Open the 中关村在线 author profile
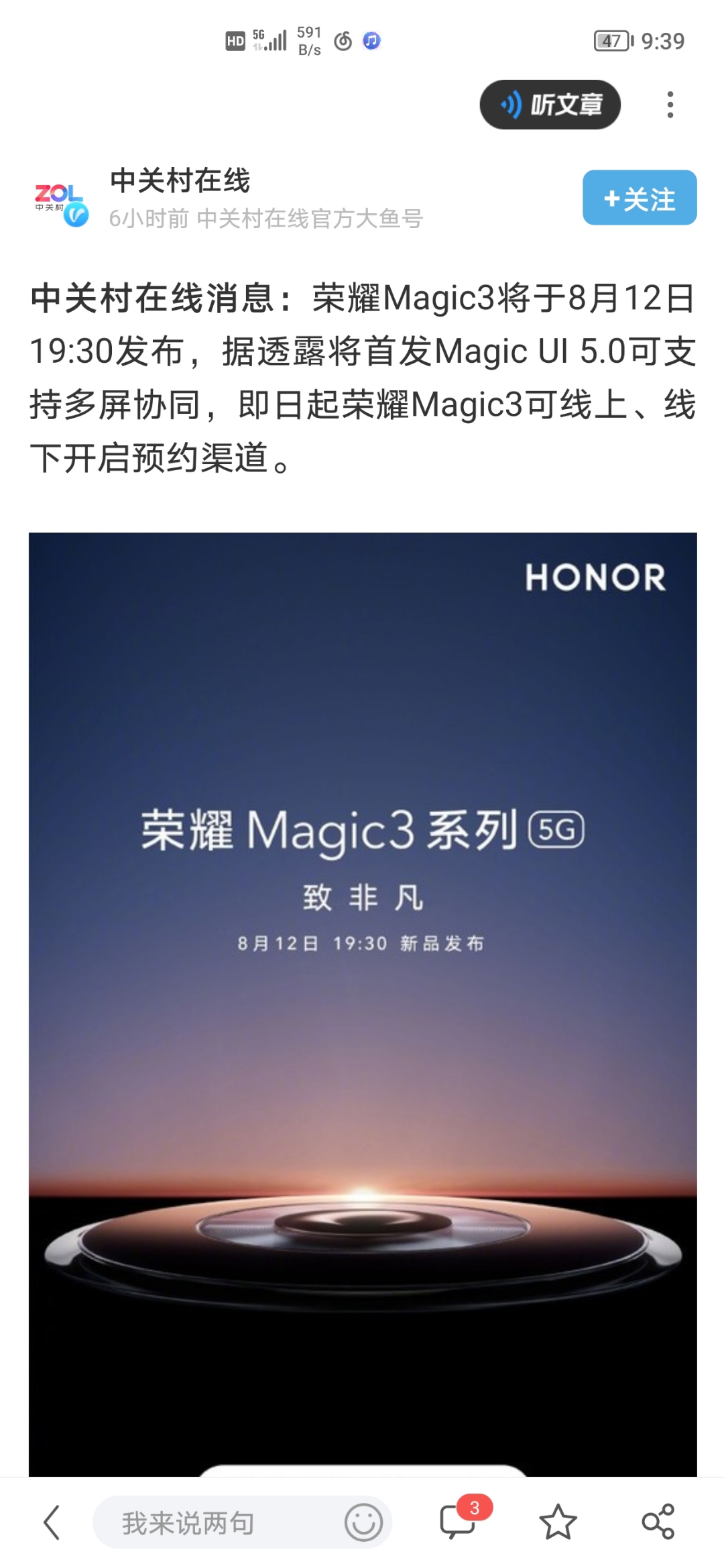 (180, 181)
